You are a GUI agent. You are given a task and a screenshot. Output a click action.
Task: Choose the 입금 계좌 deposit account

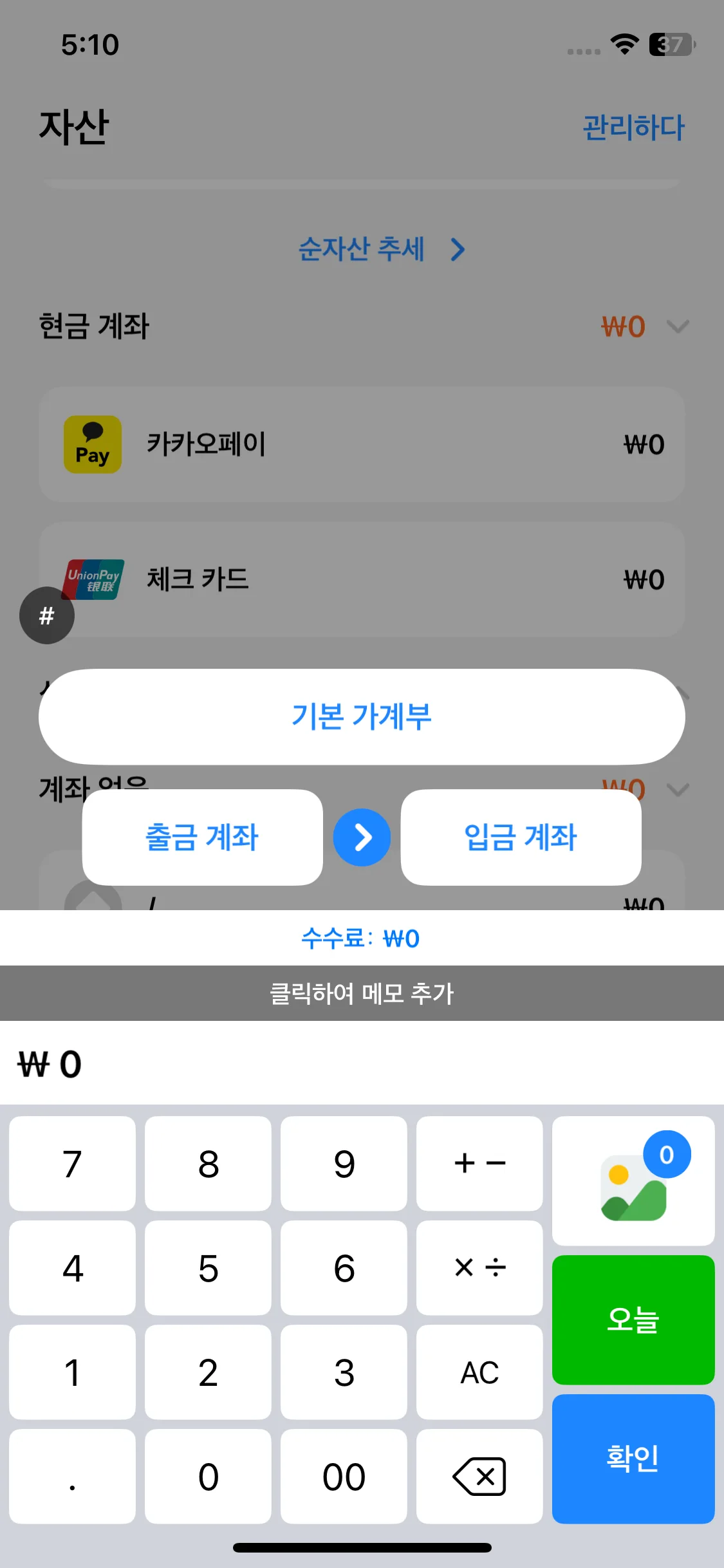click(x=521, y=837)
